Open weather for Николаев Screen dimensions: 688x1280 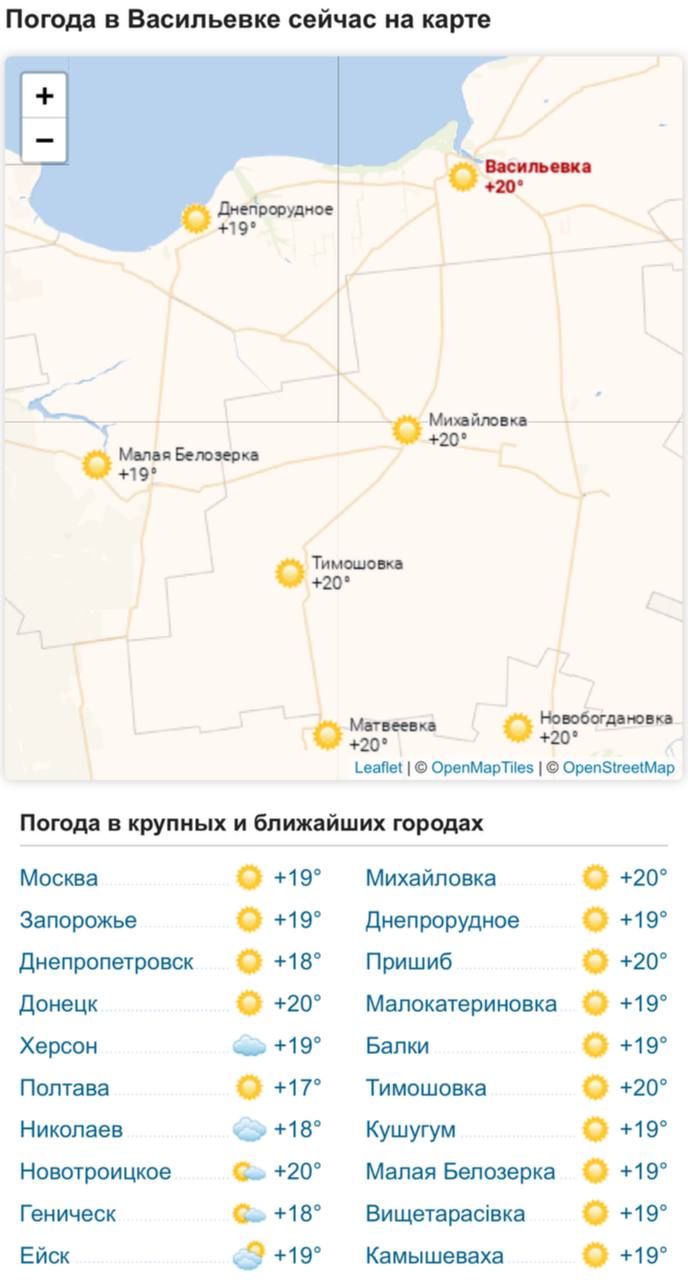coord(72,1130)
